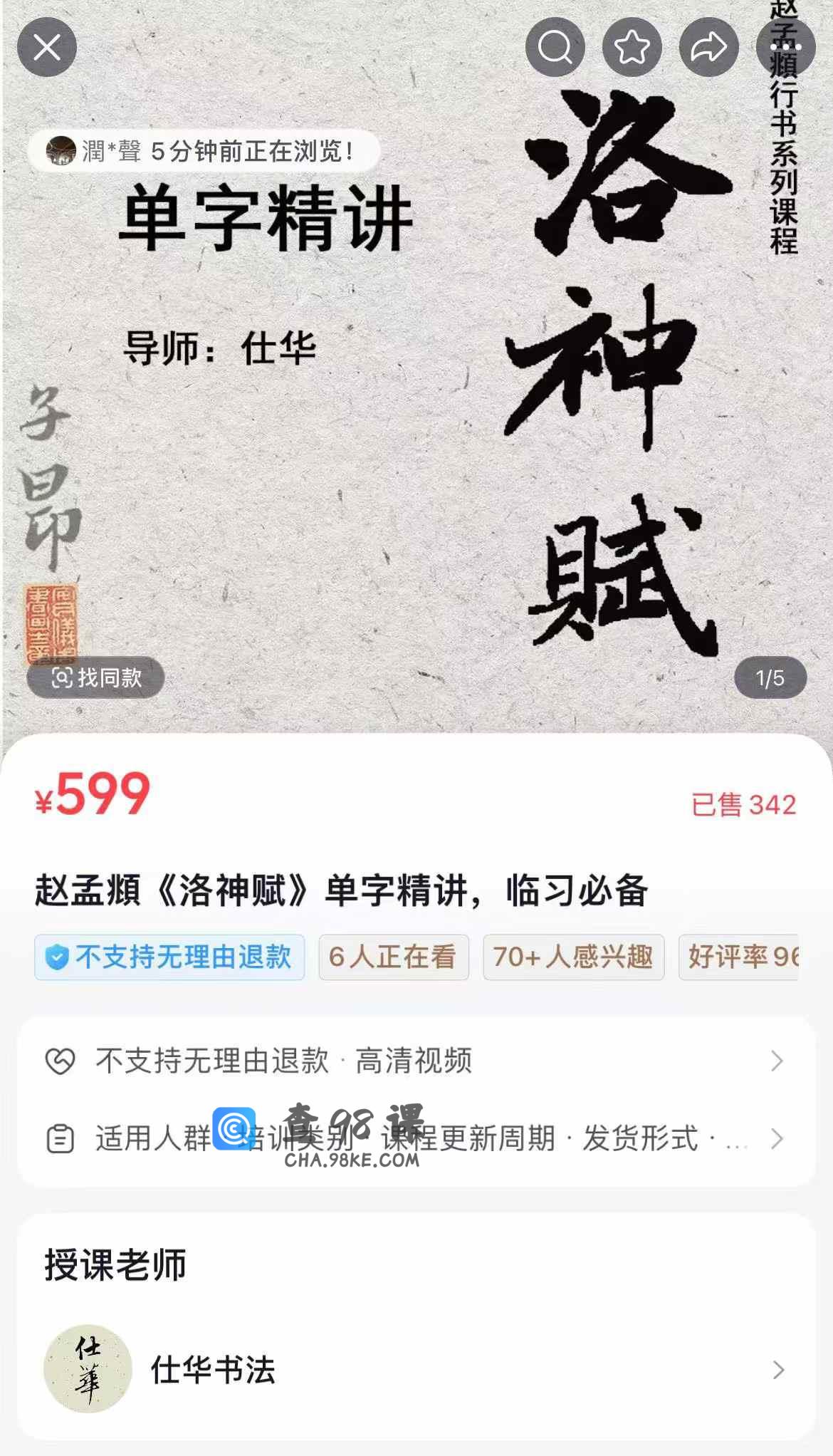Image resolution: width=833 pixels, height=1456 pixels.
Task: Open the three-dot overflow menu
Action: [785, 48]
